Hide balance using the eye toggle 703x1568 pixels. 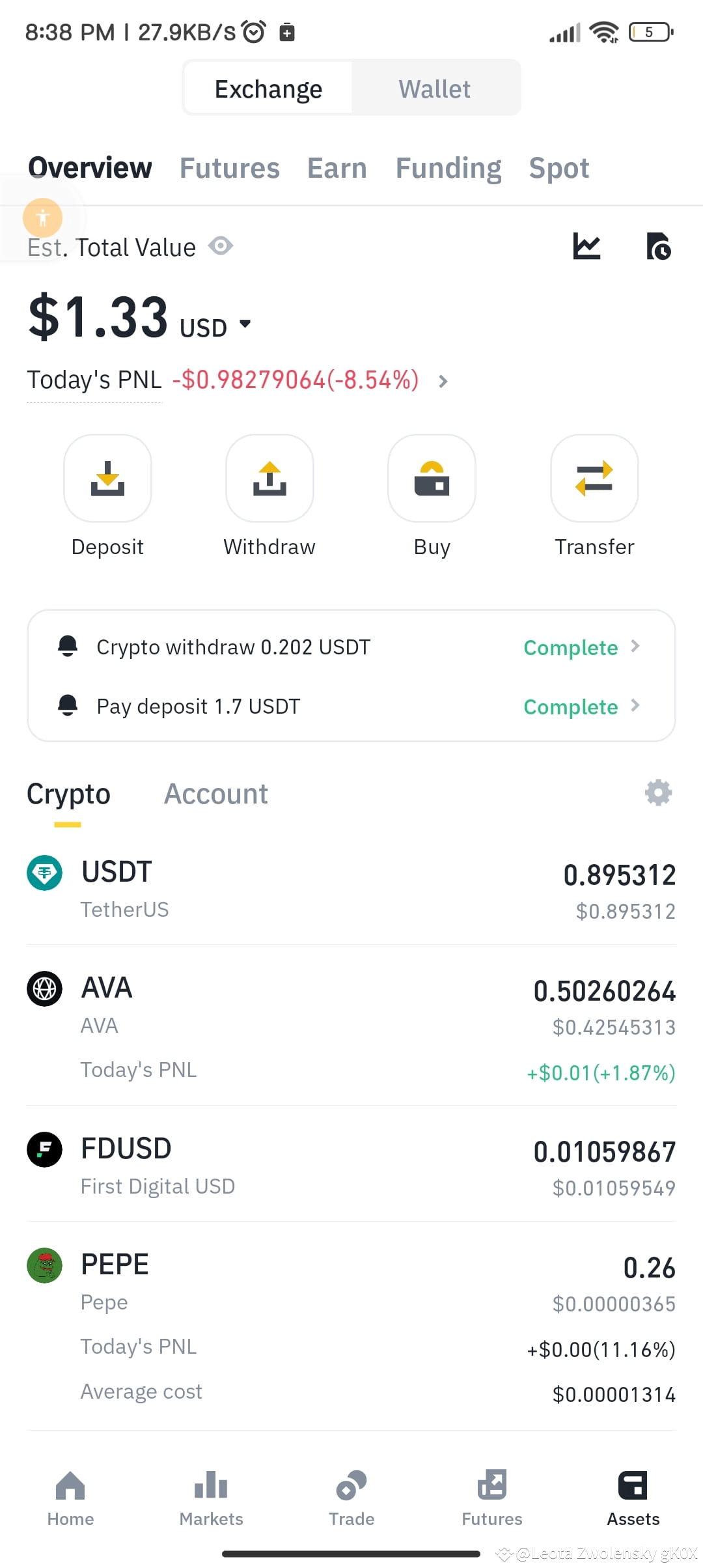pos(220,246)
